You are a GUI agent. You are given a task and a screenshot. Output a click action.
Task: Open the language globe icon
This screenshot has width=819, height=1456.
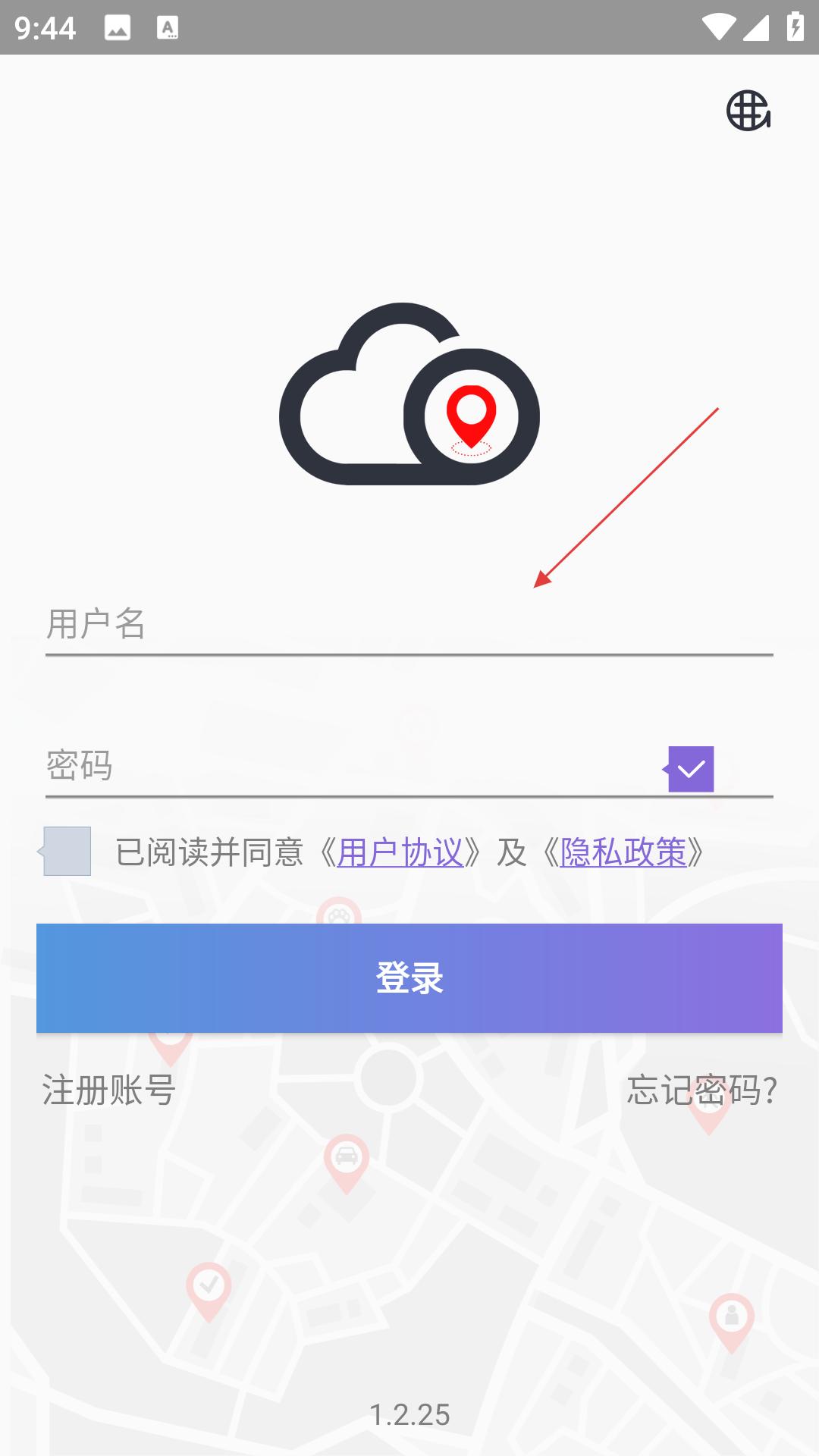coord(748,111)
